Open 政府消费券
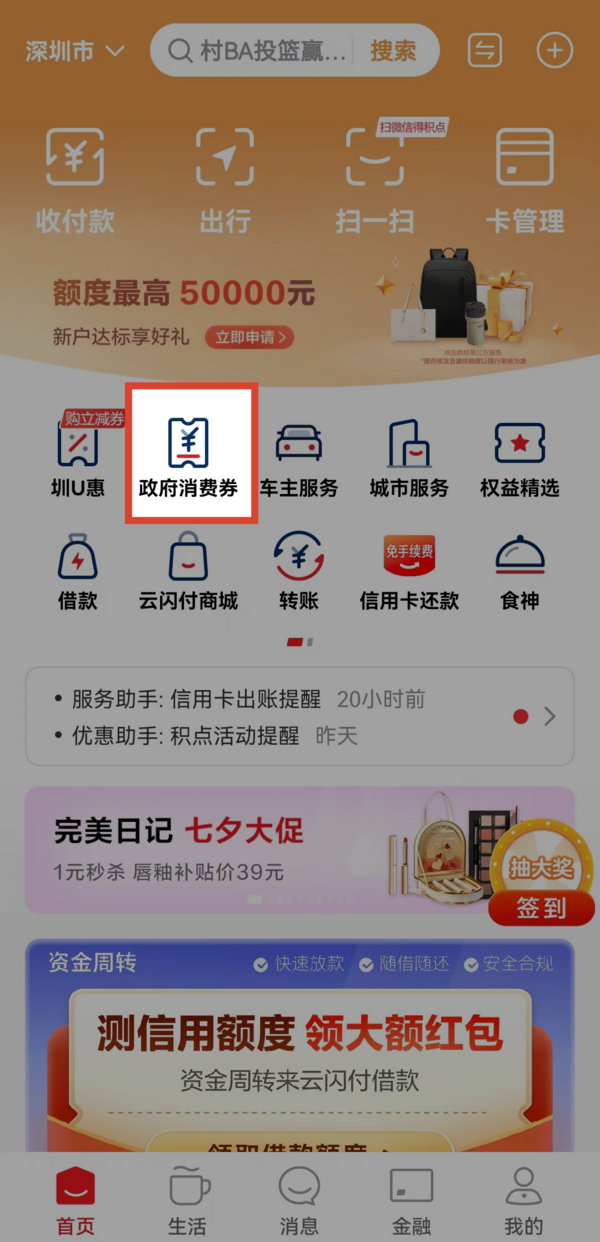 [x=189, y=455]
